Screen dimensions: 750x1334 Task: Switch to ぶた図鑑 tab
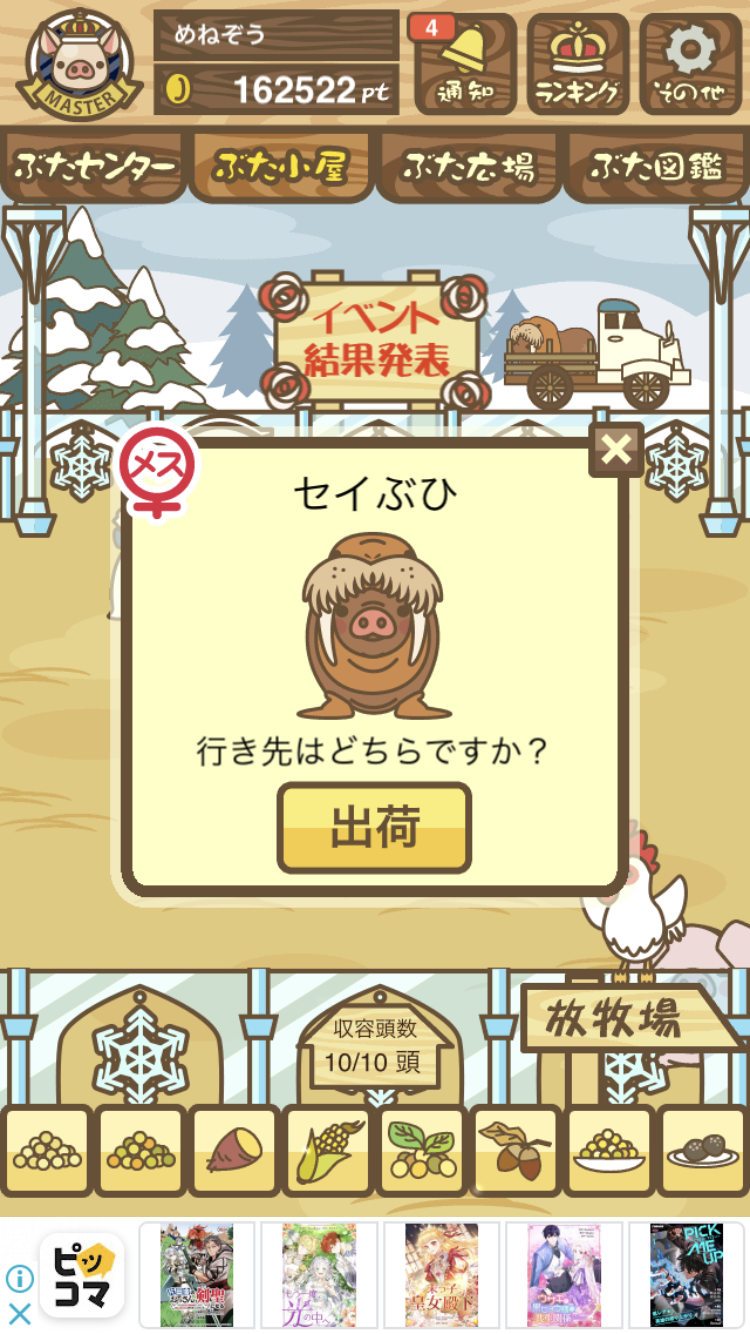[x=656, y=167]
